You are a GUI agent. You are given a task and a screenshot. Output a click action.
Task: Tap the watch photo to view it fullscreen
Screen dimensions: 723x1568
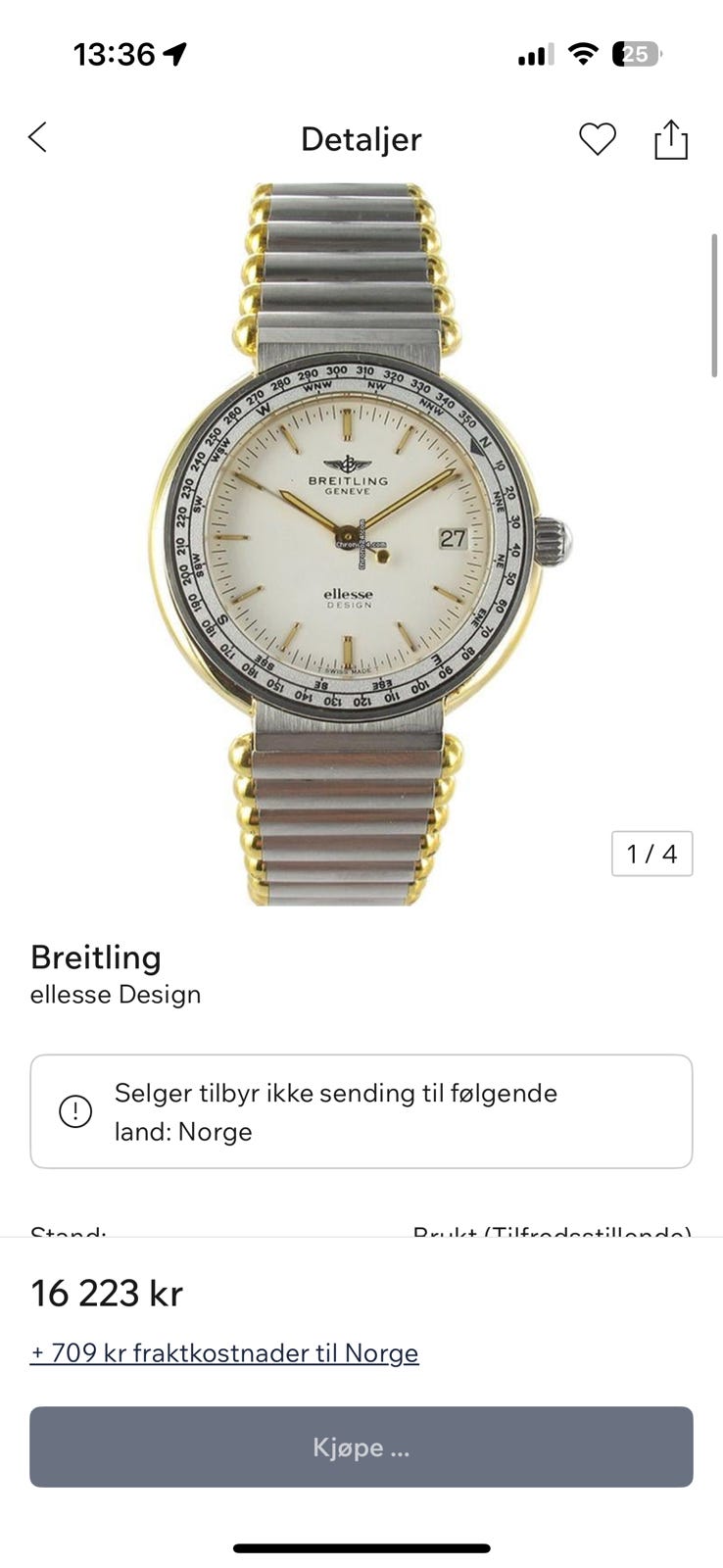[361, 539]
